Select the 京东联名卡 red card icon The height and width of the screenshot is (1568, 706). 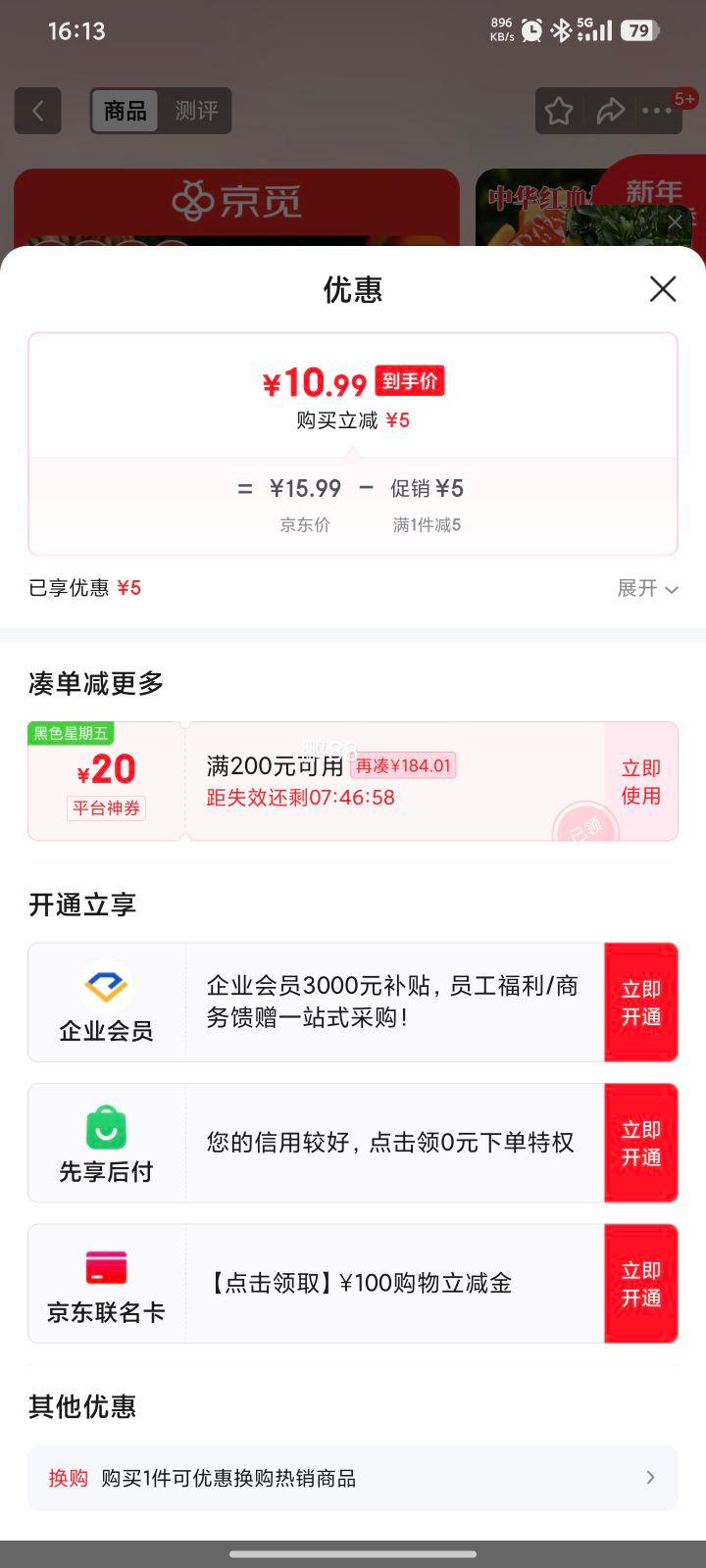[107, 1269]
